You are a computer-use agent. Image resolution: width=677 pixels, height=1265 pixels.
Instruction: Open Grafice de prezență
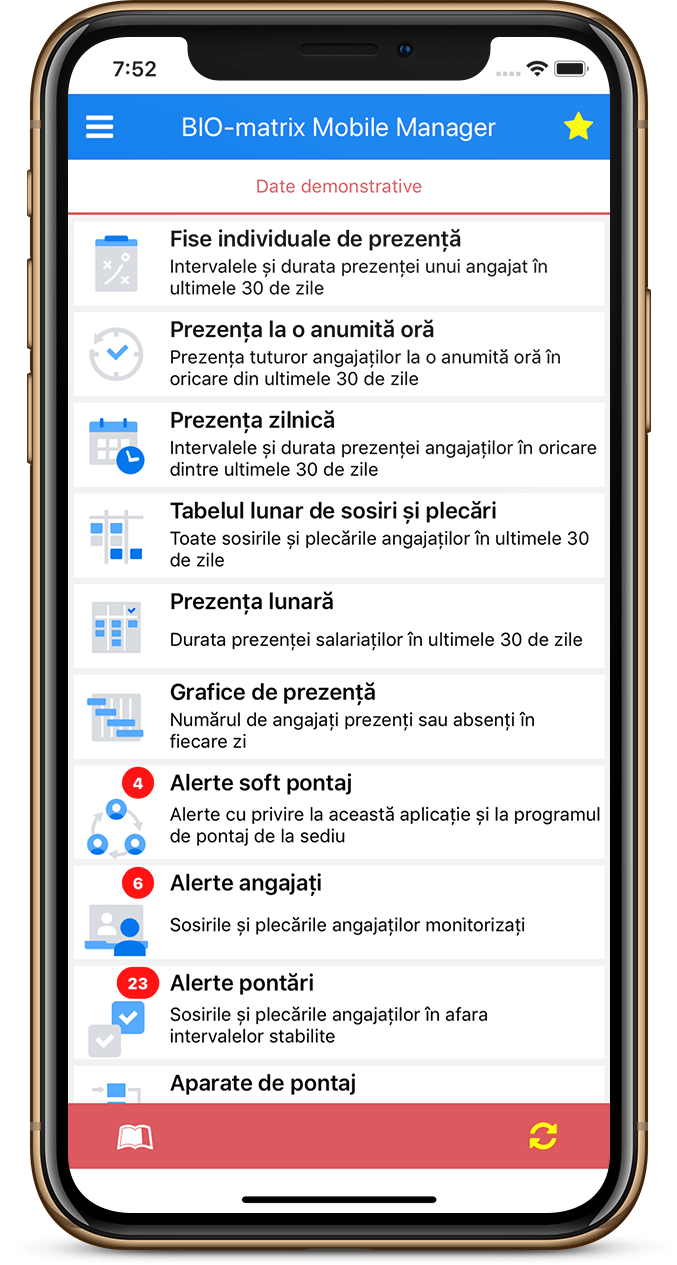point(339,716)
